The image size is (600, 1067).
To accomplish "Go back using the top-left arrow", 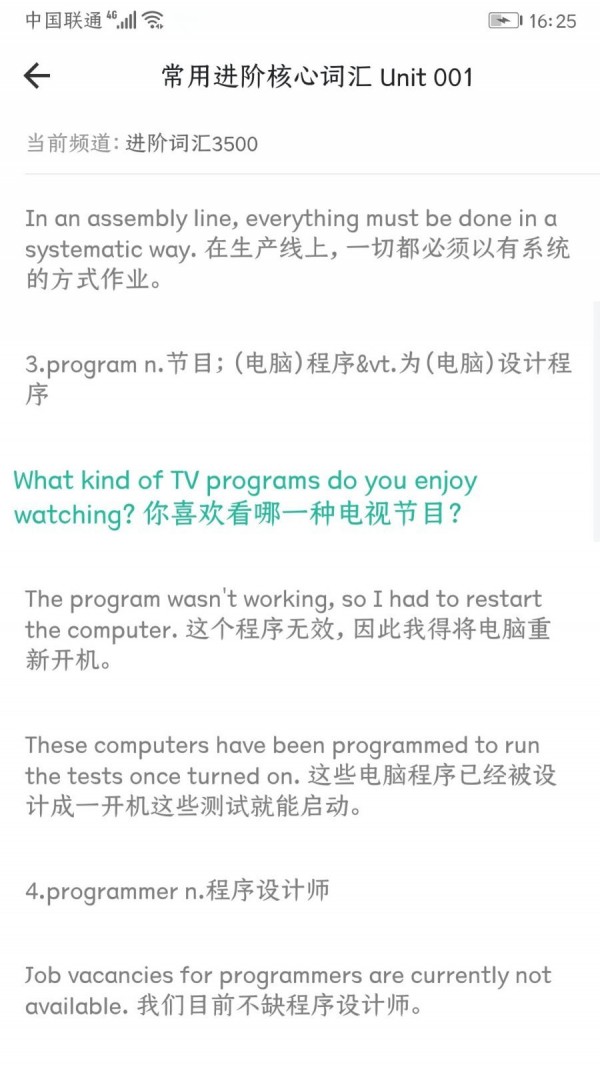I will click(37, 76).
